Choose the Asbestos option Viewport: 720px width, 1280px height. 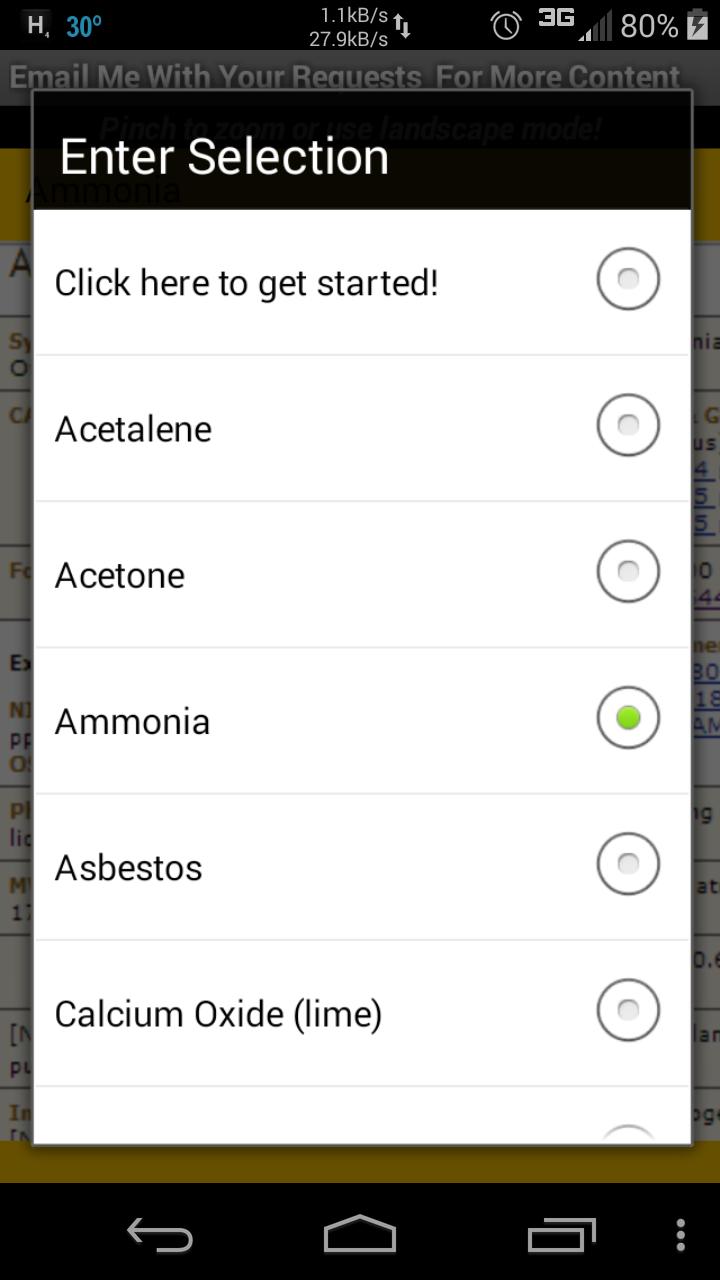(x=628, y=864)
